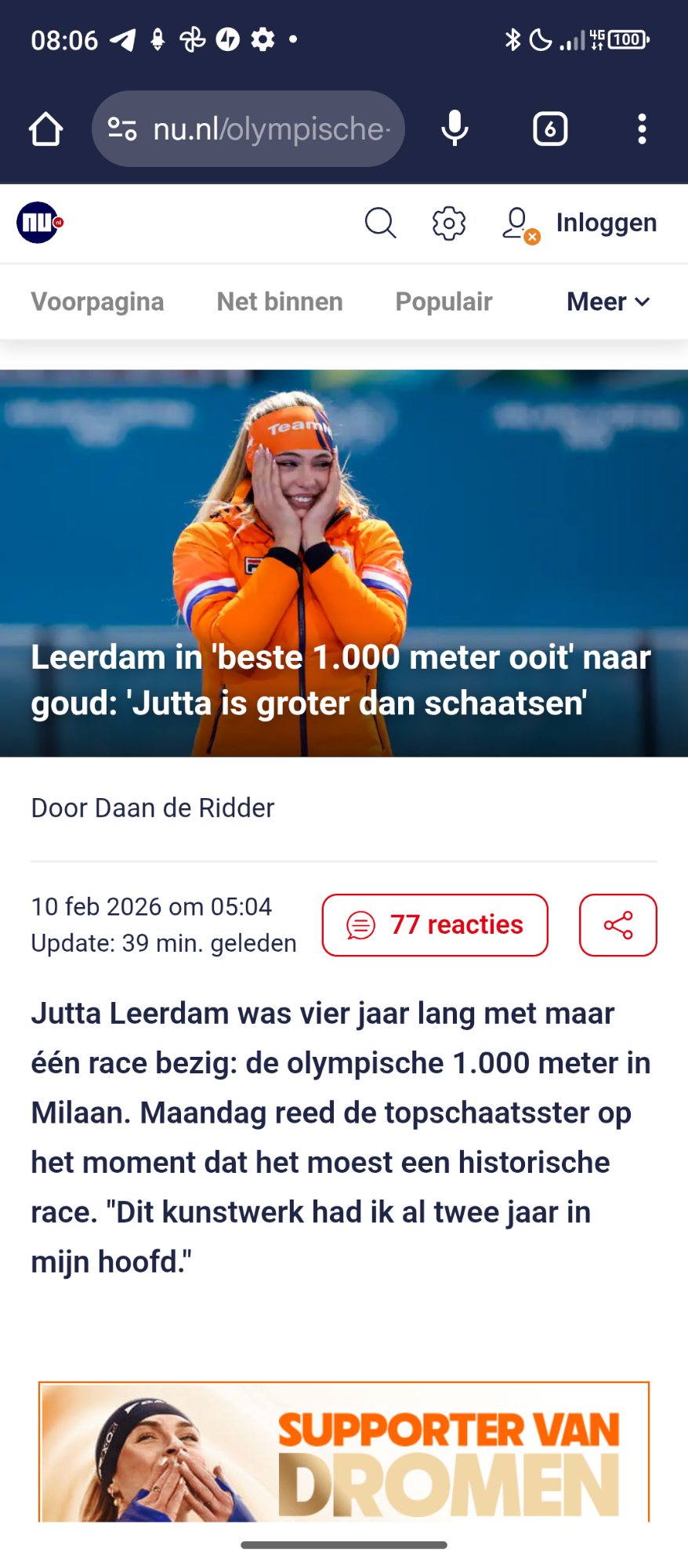The height and width of the screenshot is (1568, 688).
Task: Switch to the Voorpagina tab
Action: [x=97, y=302]
